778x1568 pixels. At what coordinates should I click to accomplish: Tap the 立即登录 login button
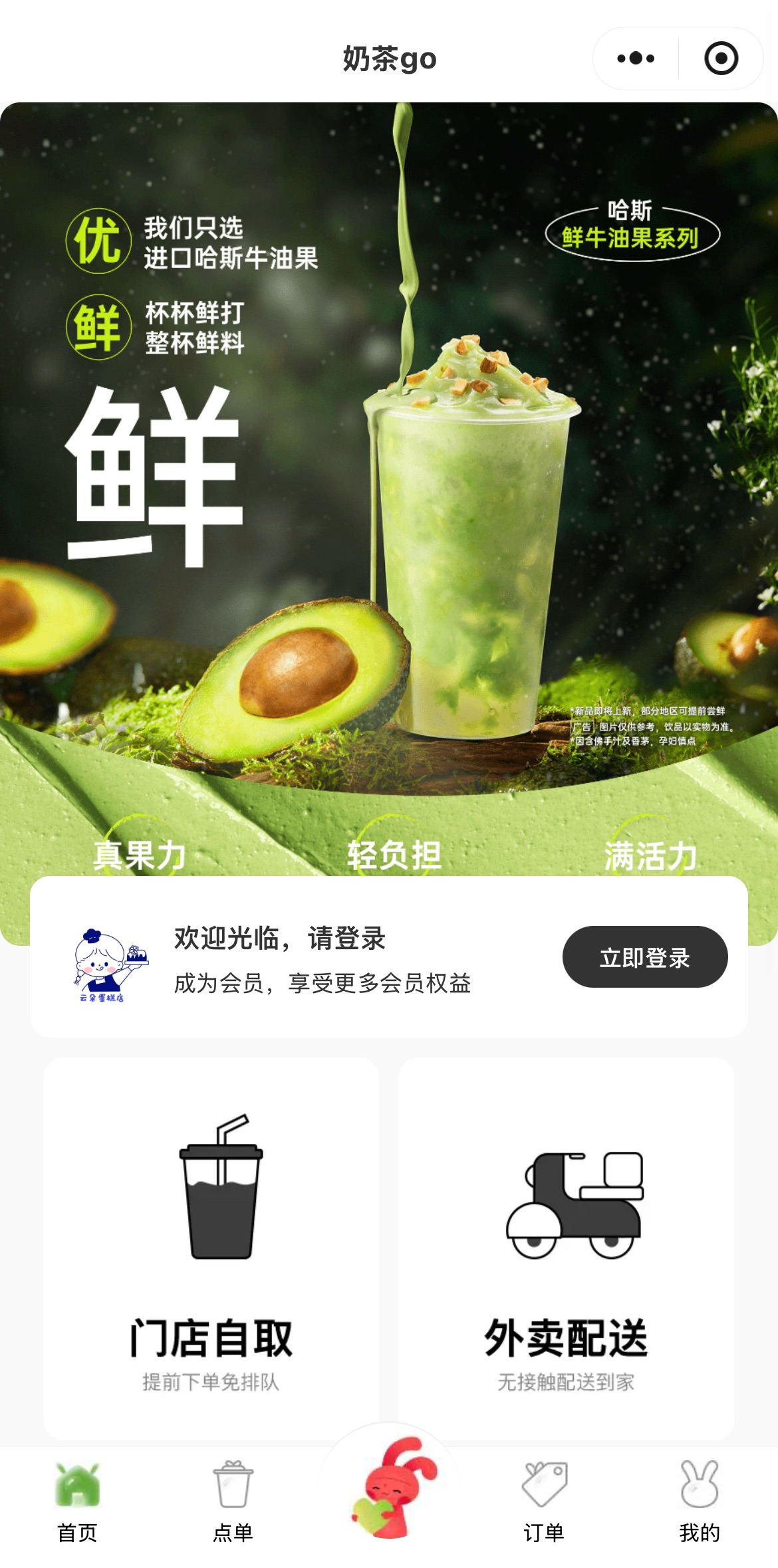click(x=644, y=956)
